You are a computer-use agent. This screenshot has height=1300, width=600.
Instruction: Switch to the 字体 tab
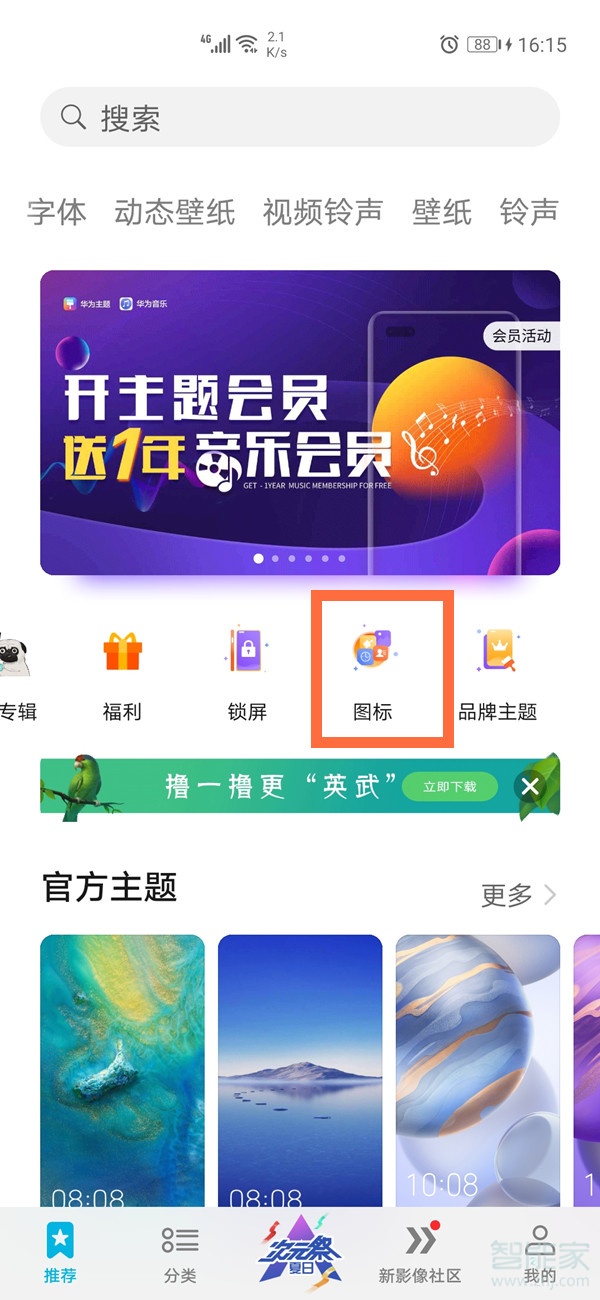pyautogui.click(x=57, y=212)
